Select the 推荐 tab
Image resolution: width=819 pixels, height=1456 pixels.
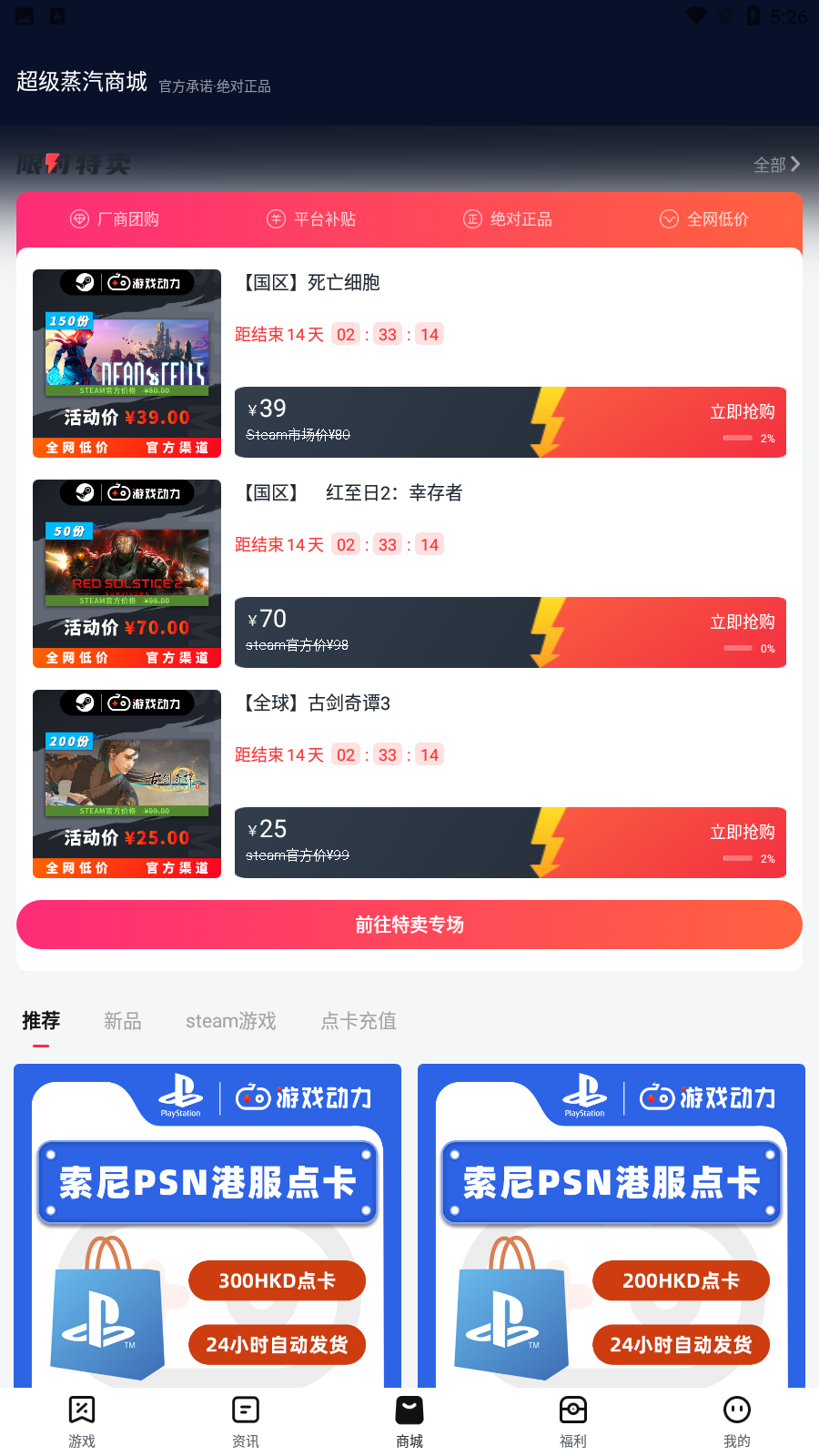[41, 1021]
